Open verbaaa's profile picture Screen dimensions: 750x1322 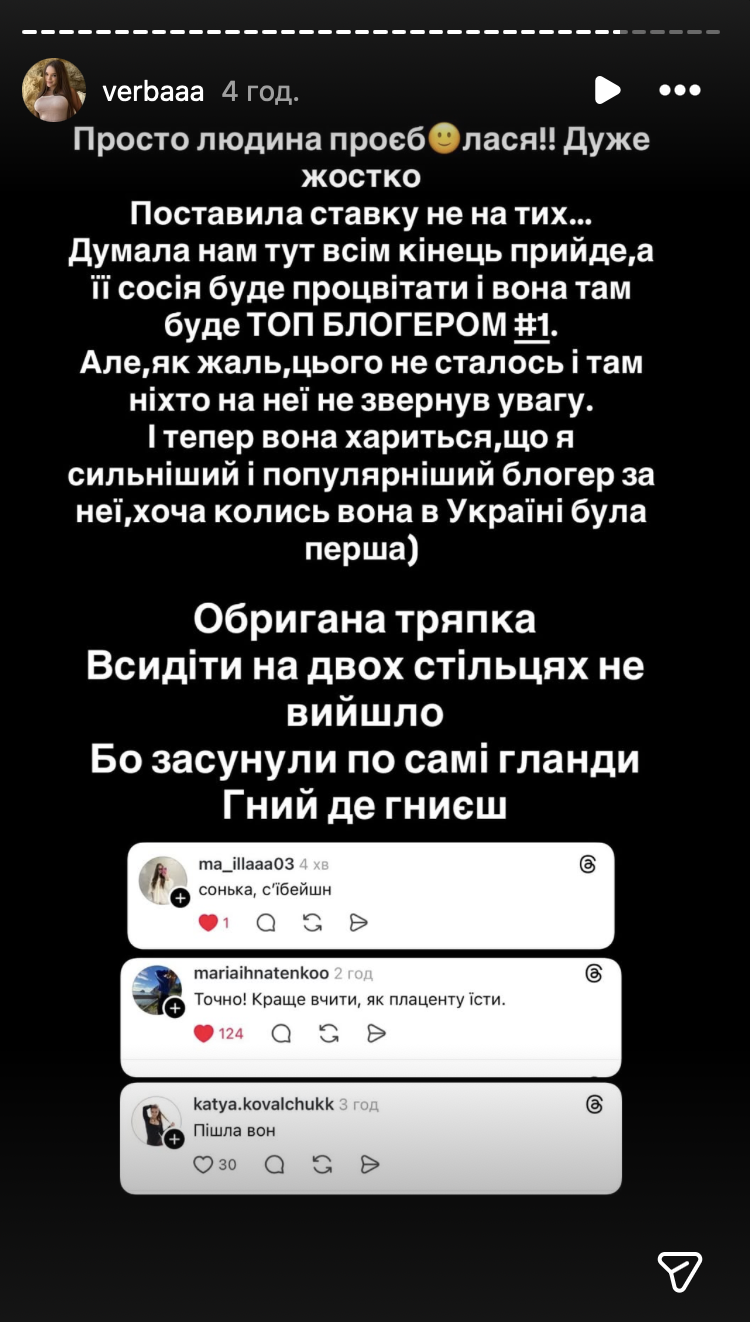tap(54, 91)
